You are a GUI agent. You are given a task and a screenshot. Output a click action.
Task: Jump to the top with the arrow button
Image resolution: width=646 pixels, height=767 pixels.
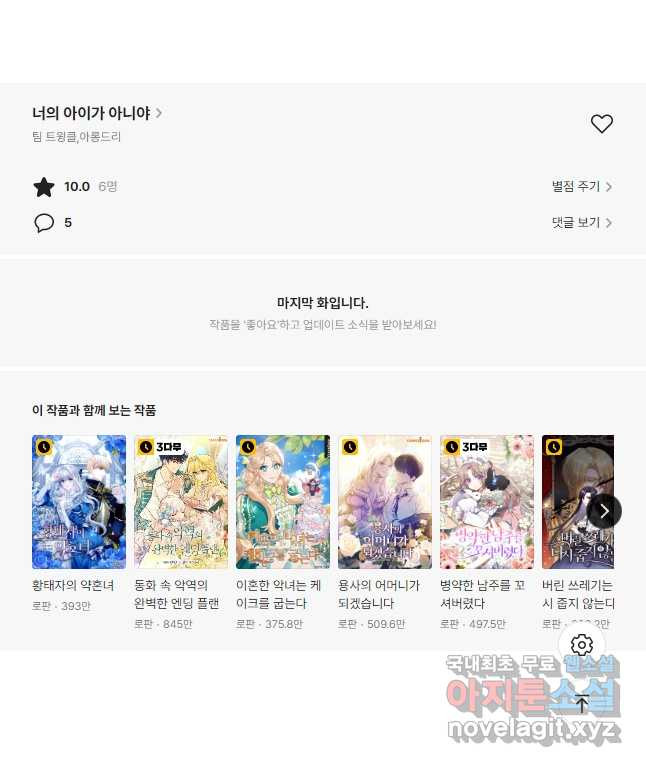582,703
